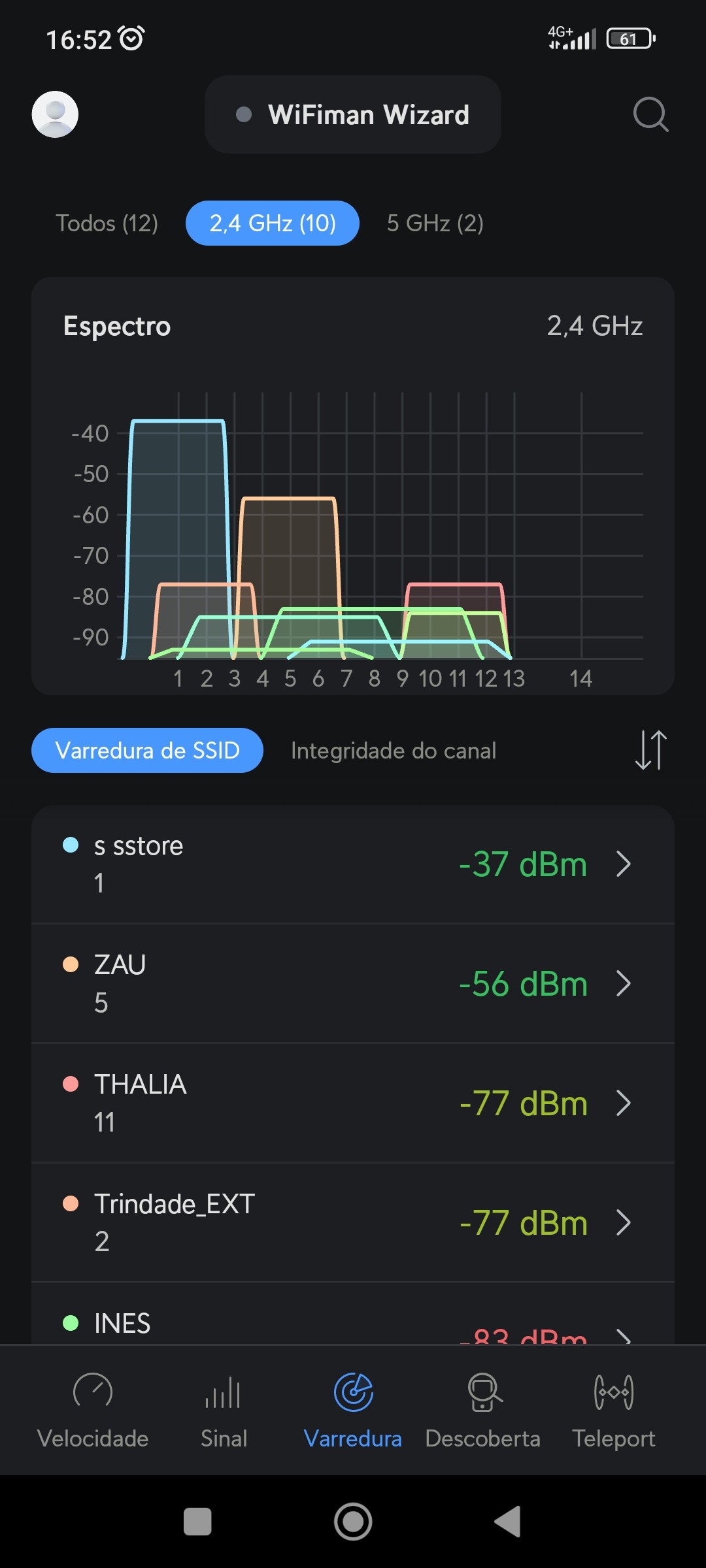
Task: Open the INES network entry
Action: 353,1324
